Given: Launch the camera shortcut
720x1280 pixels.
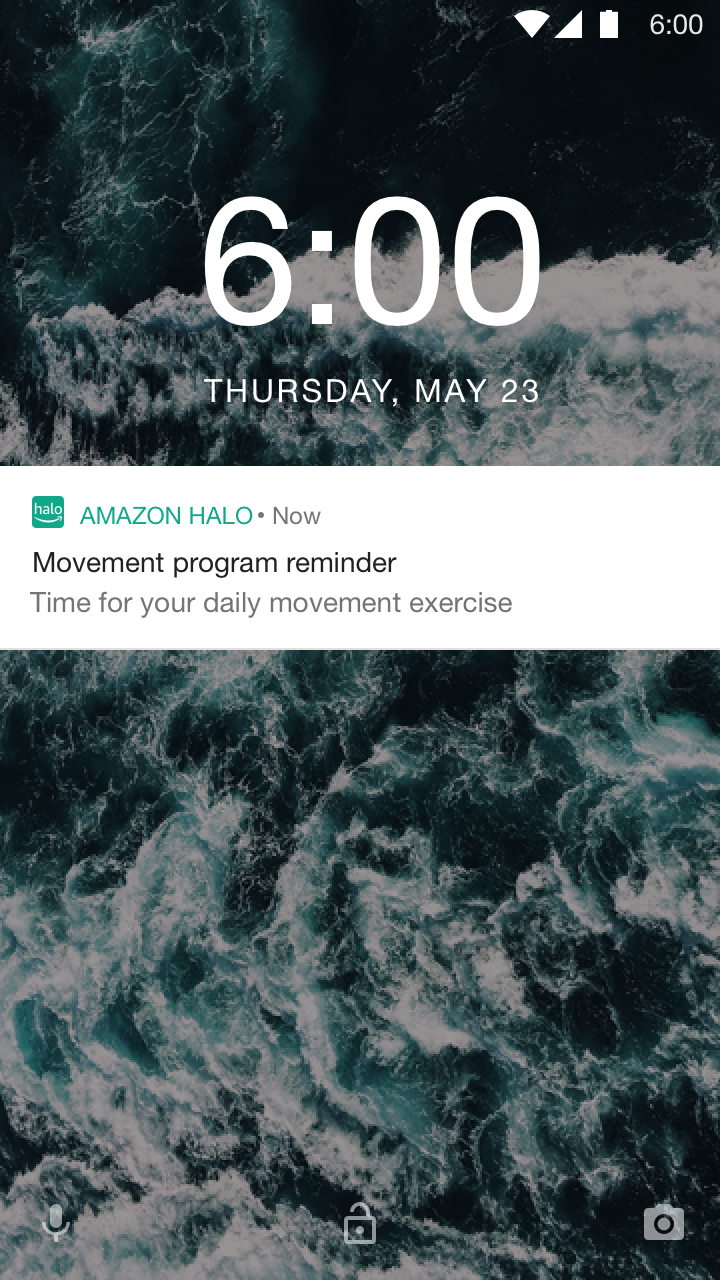Looking at the screenshot, I should tap(664, 1222).
